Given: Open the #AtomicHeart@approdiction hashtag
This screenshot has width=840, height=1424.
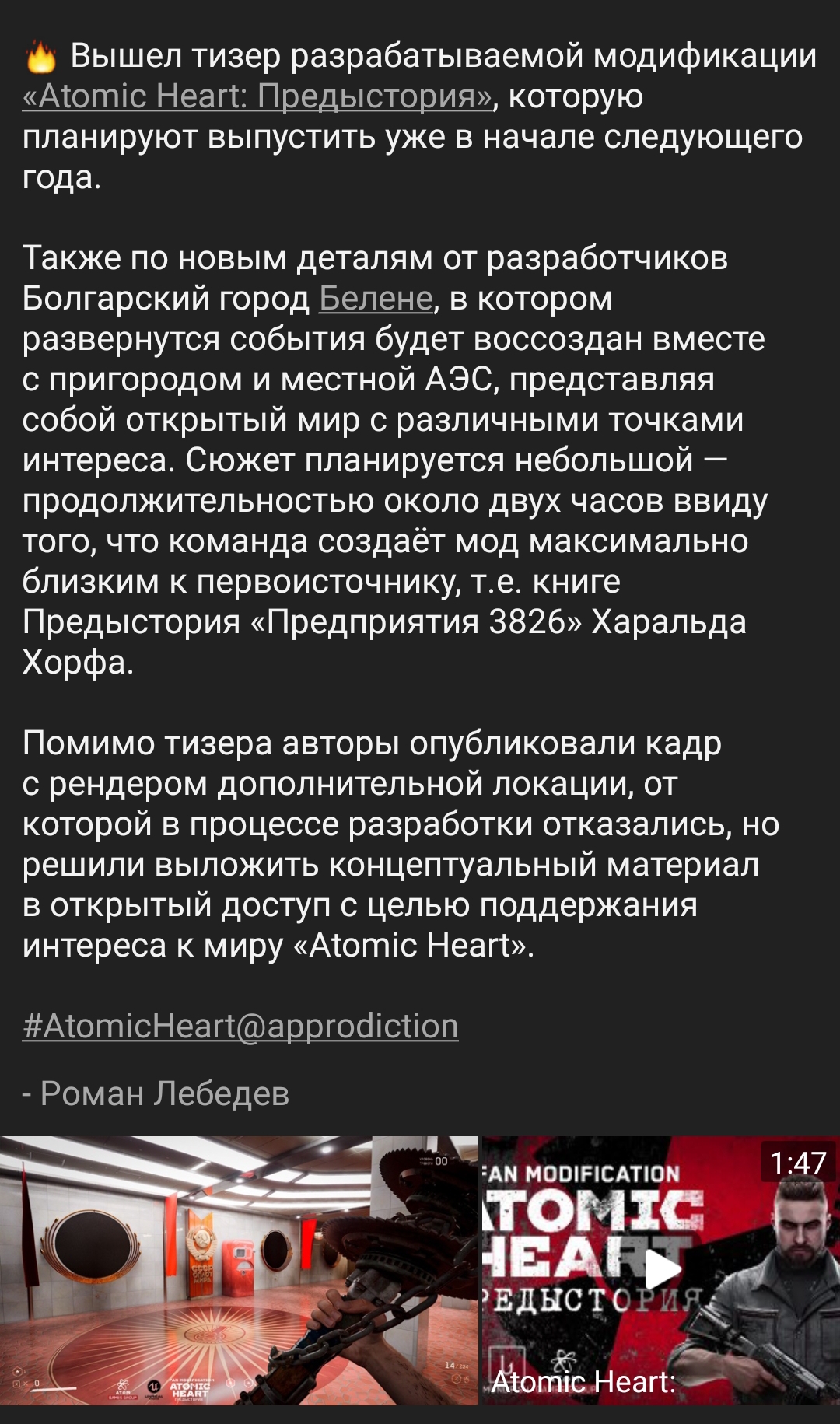Looking at the screenshot, I should point(240,1027).
